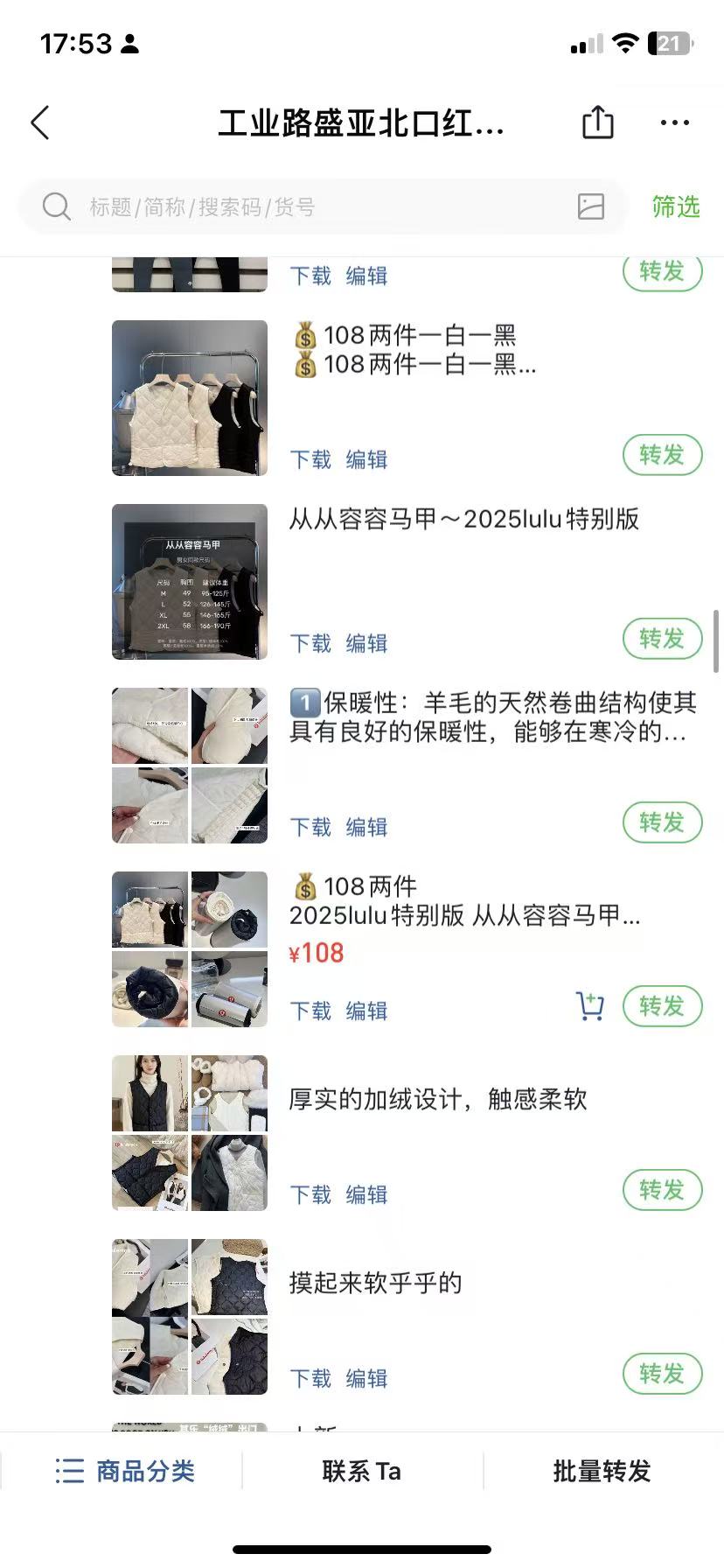Download the 厚实的加绒设计 item

310,1194
